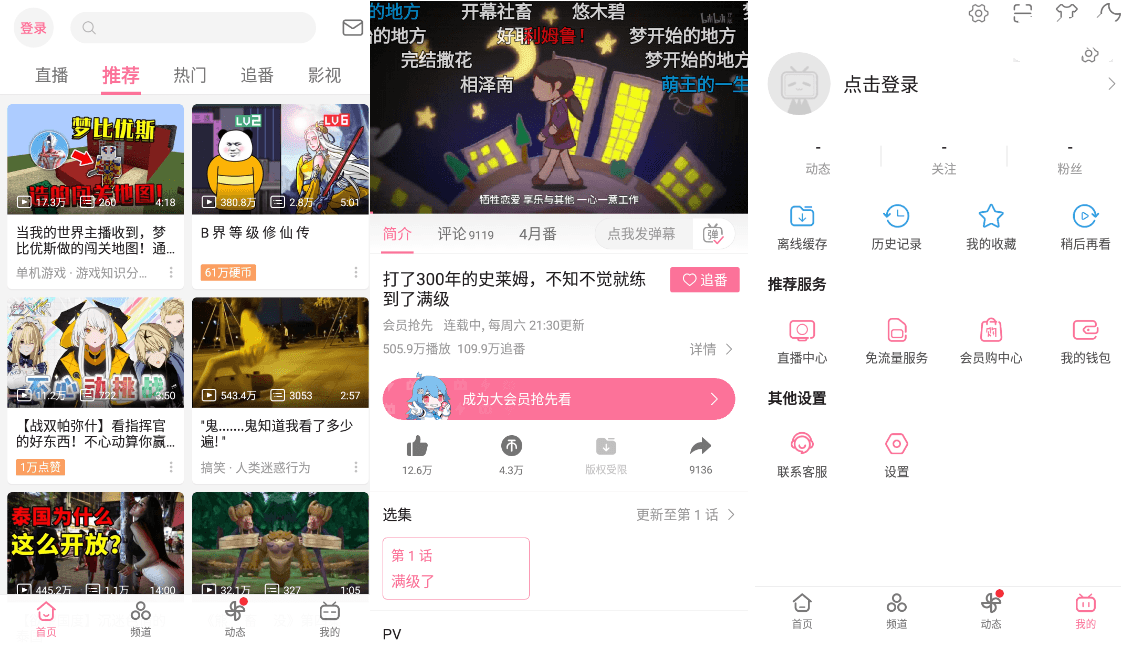The width and height of the screenshot is (1121, 647).
Task: Open 历史记录 watch history
Action: click(x=896, y=226)
